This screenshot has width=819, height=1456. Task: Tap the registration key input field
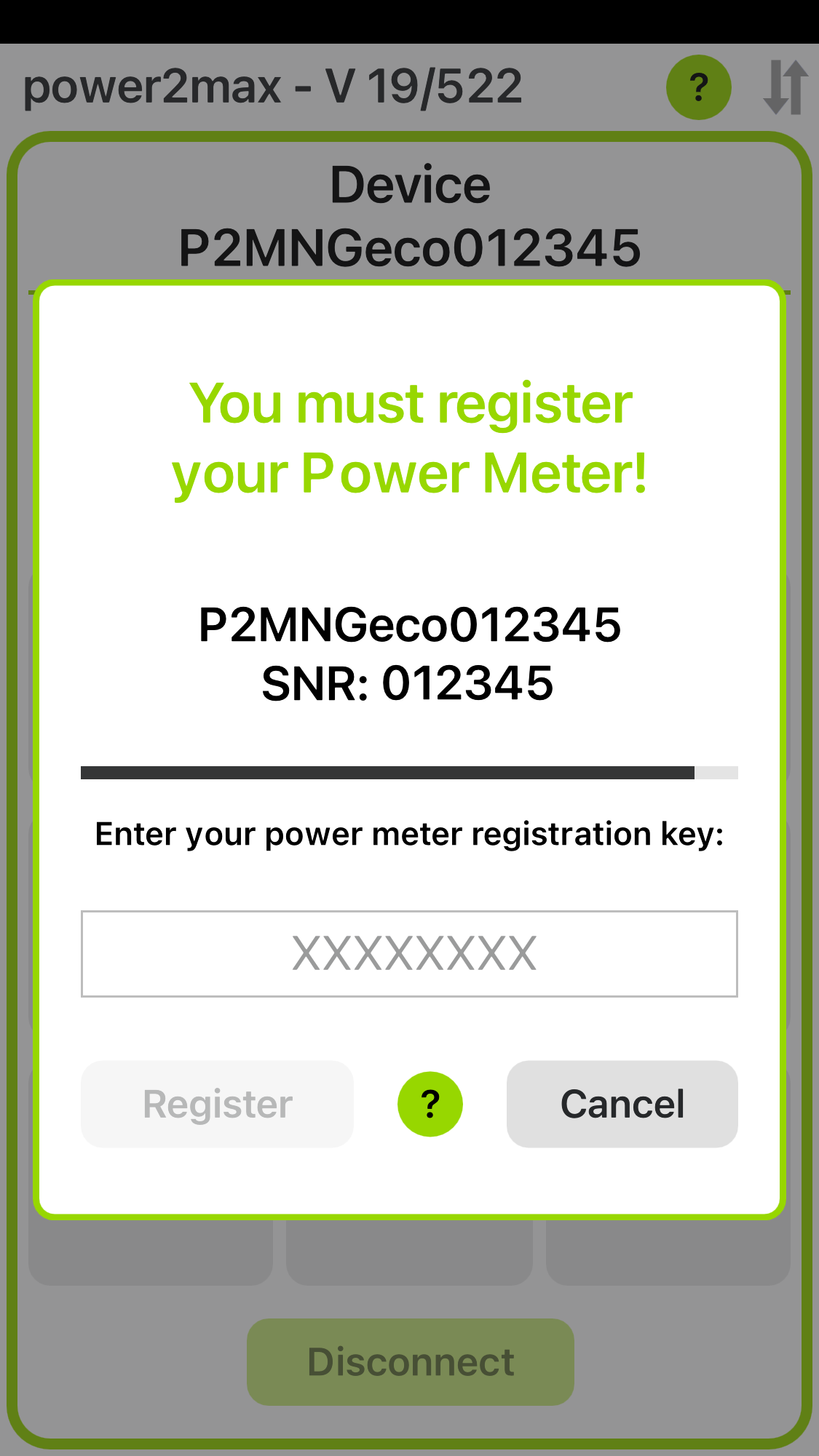point(409,953)
